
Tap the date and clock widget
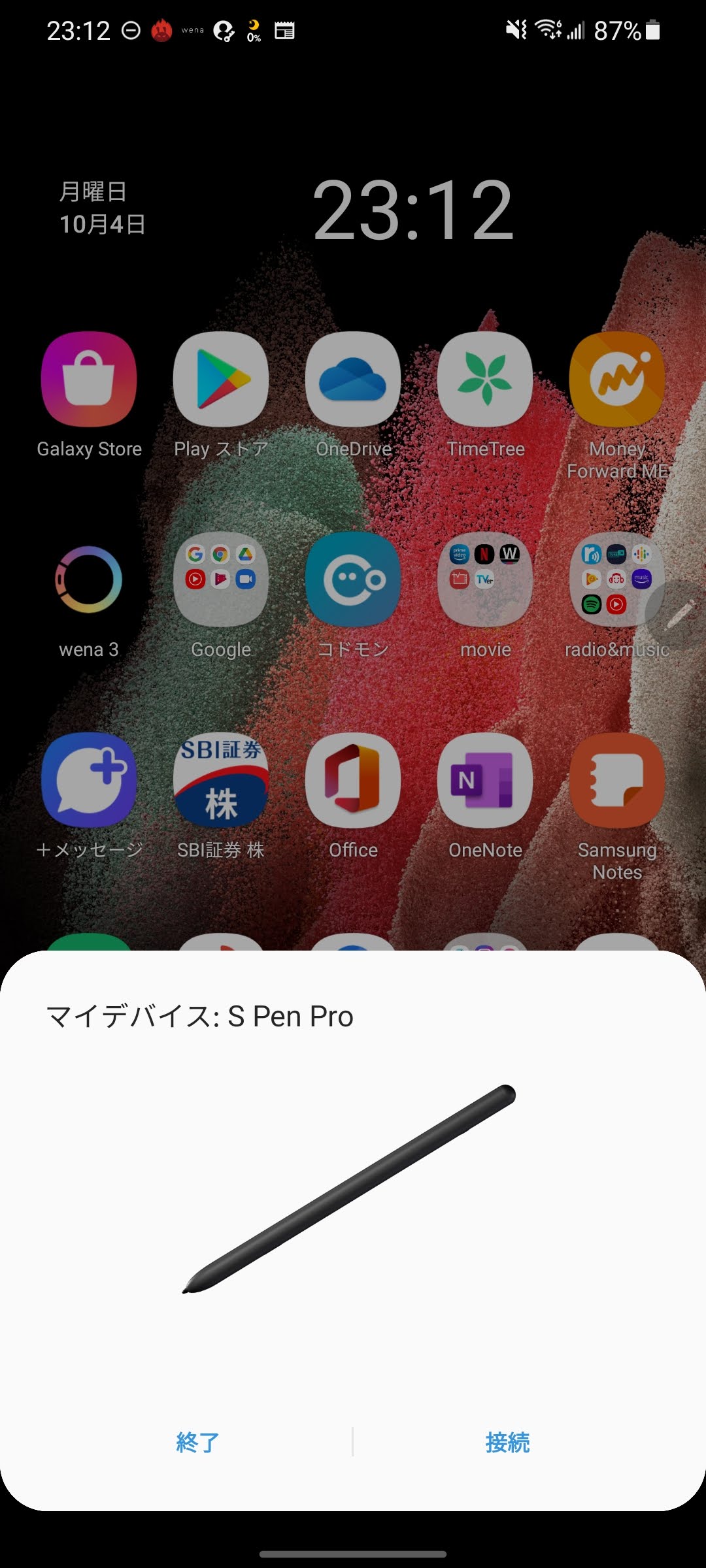pos(288,209)
